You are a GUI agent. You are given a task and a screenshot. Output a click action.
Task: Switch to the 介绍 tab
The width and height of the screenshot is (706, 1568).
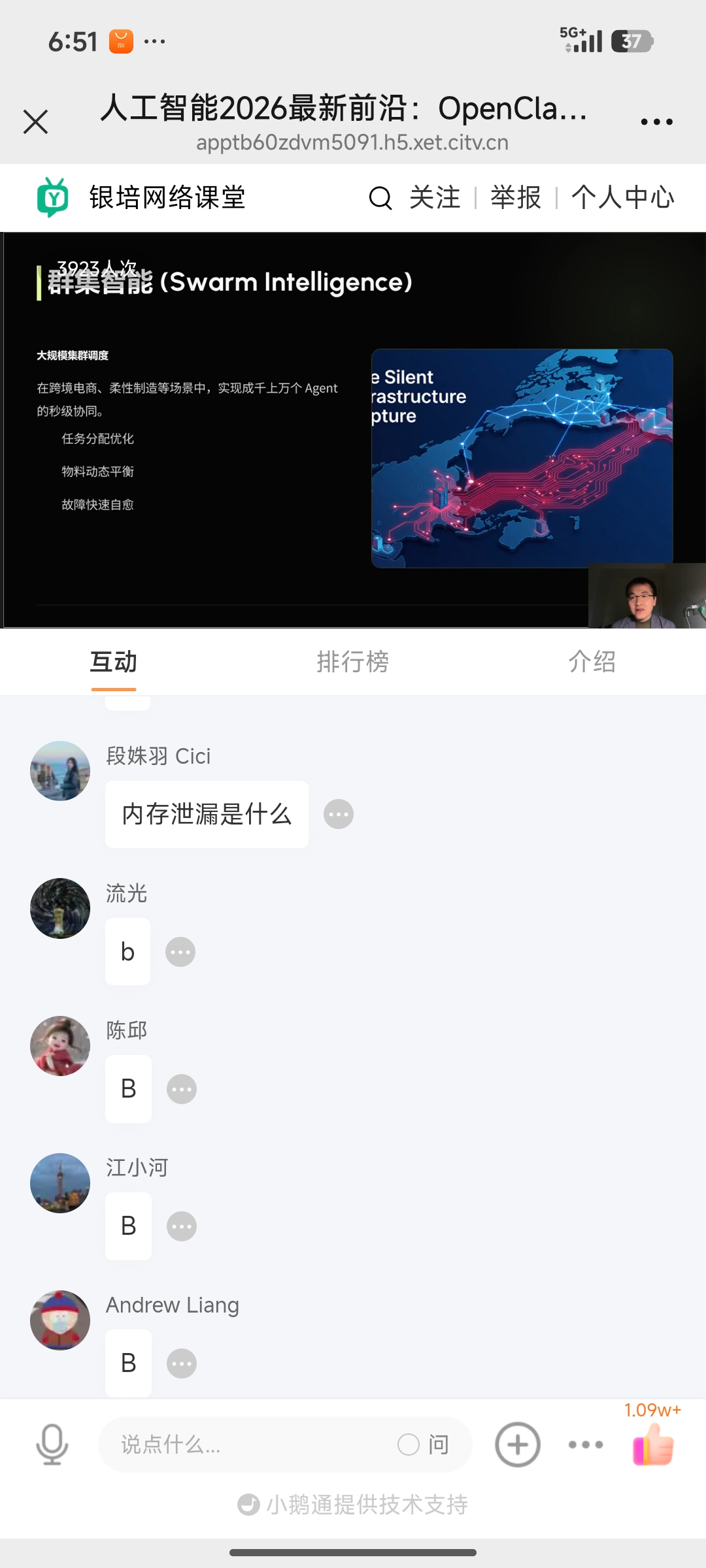click(x=592, y=662)
